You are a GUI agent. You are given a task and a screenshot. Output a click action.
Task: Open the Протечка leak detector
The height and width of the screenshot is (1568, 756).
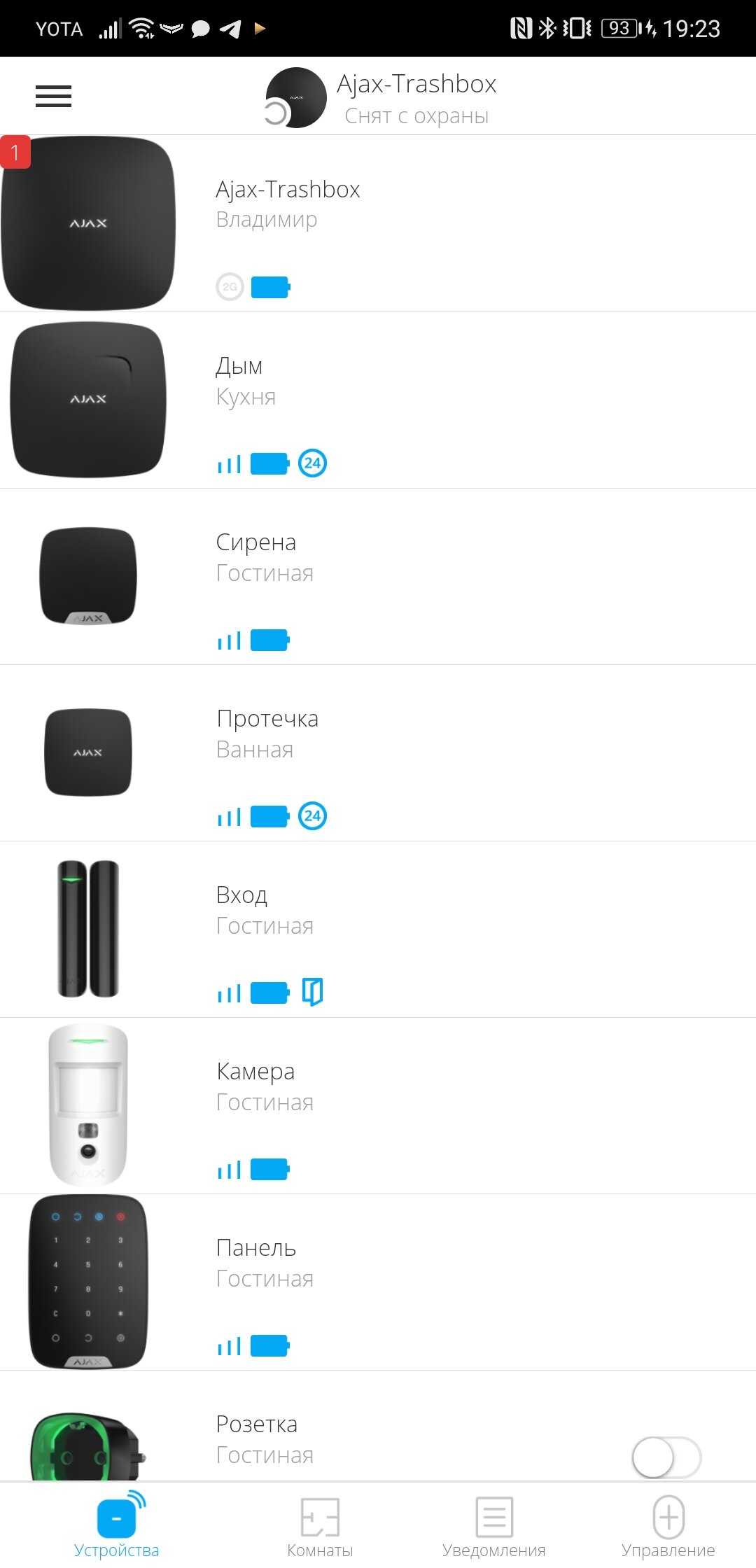click(x=378, y=753)
